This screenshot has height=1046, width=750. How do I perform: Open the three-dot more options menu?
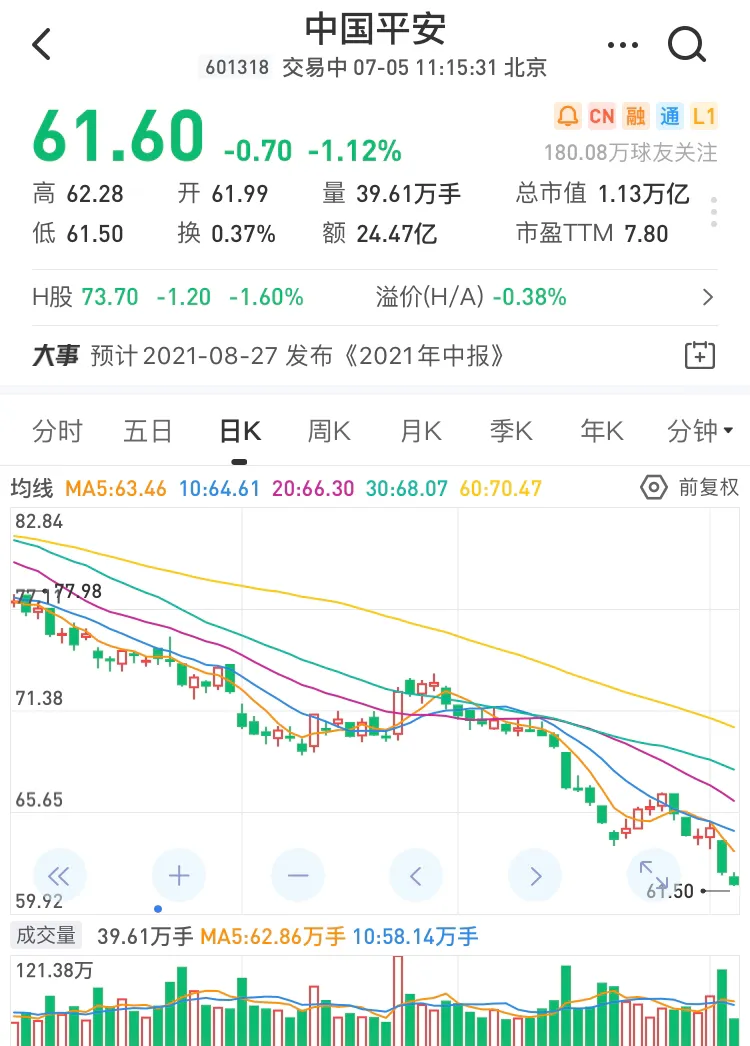[x=622, y=45]
